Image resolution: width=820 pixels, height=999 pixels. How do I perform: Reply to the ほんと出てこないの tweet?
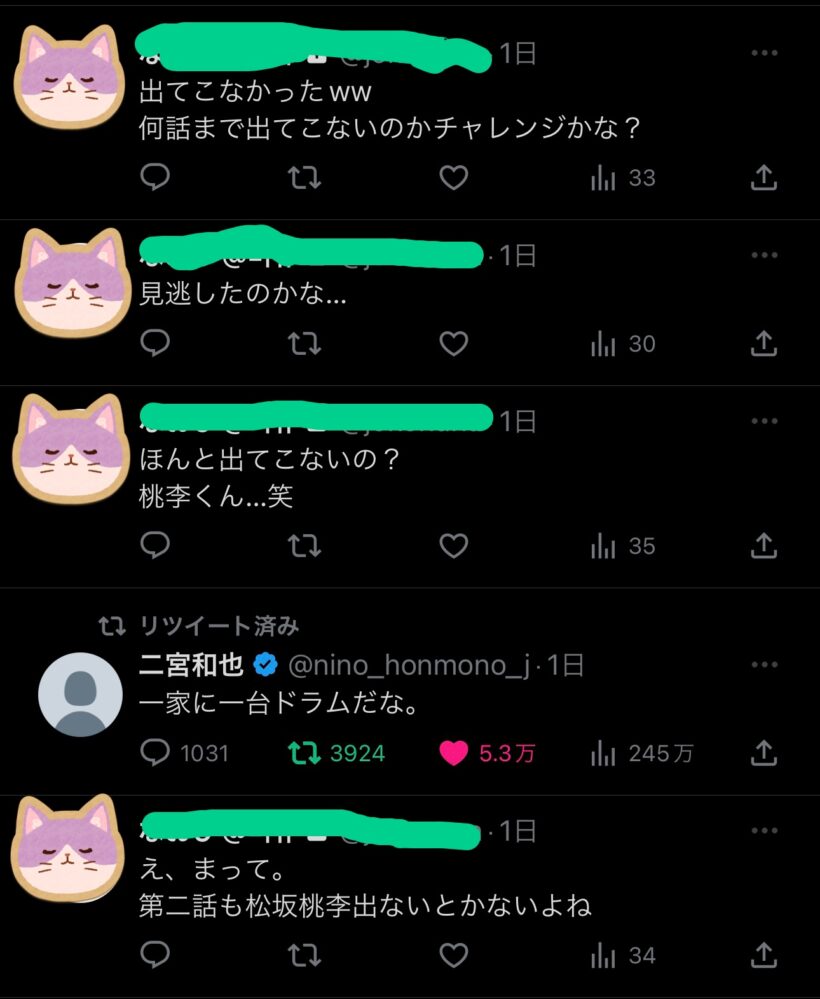pos(154,546)
